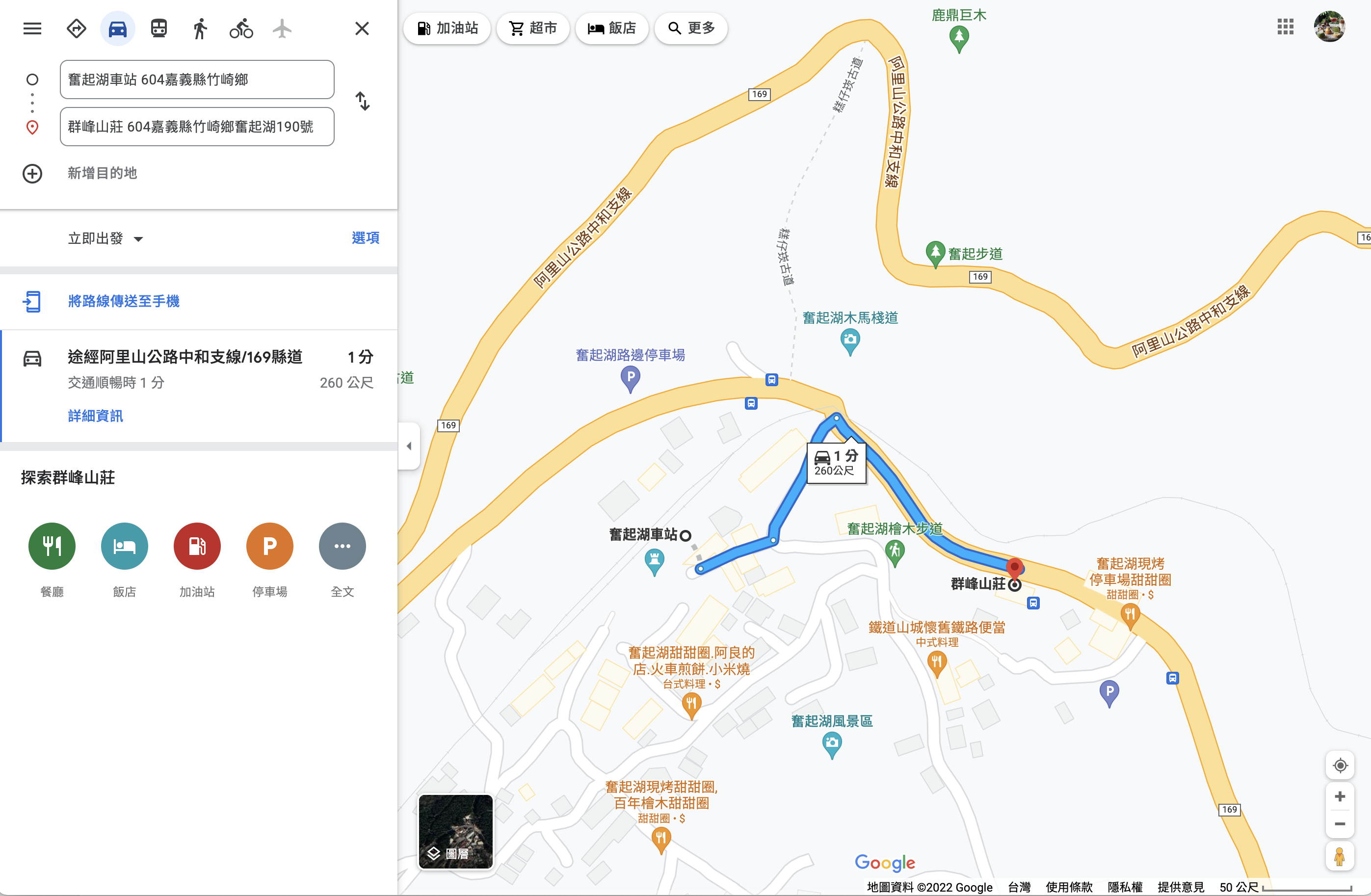Explore nearby 停車場 parking
This screenshot has width=1371, height=896.
click(x=269, y=546)
